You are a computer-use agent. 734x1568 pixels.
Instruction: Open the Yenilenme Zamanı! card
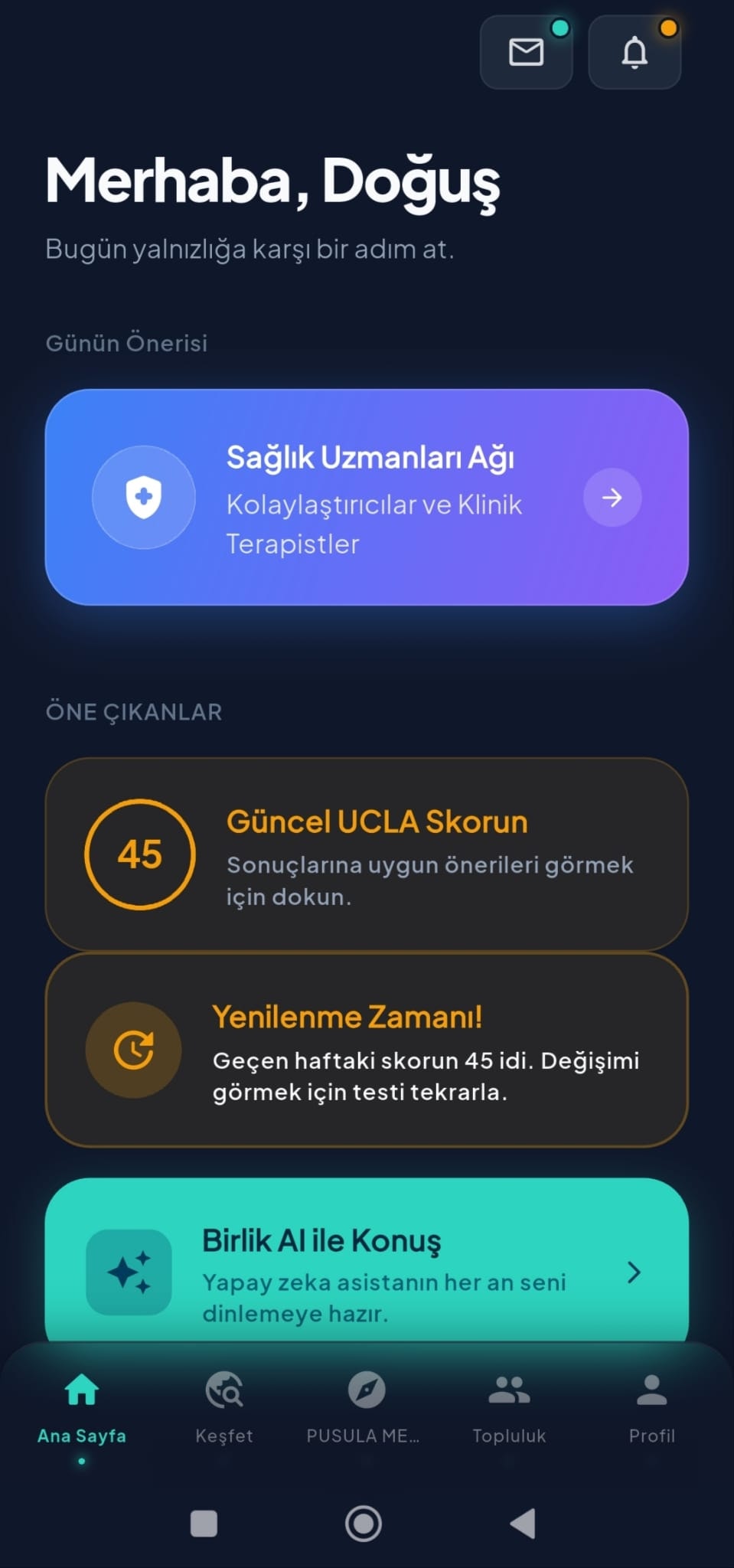367,1050
